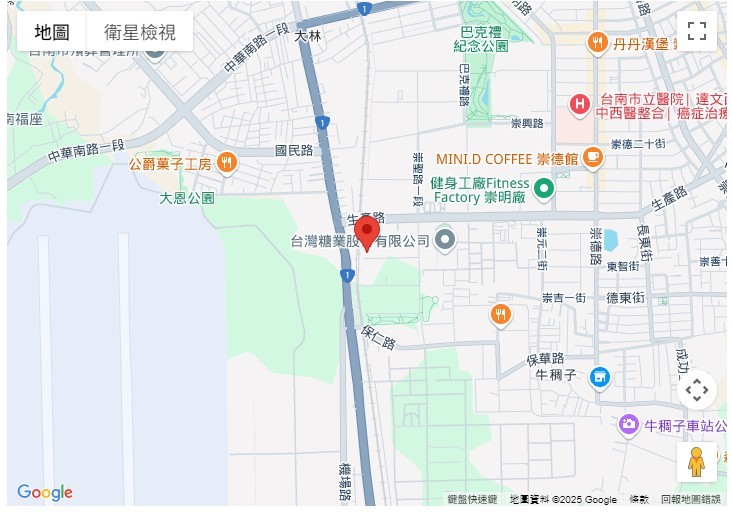Viewport: 732px width, 512px height.
Task: Open 牛稠子 shop marker
Action: [x=599, y=376]
